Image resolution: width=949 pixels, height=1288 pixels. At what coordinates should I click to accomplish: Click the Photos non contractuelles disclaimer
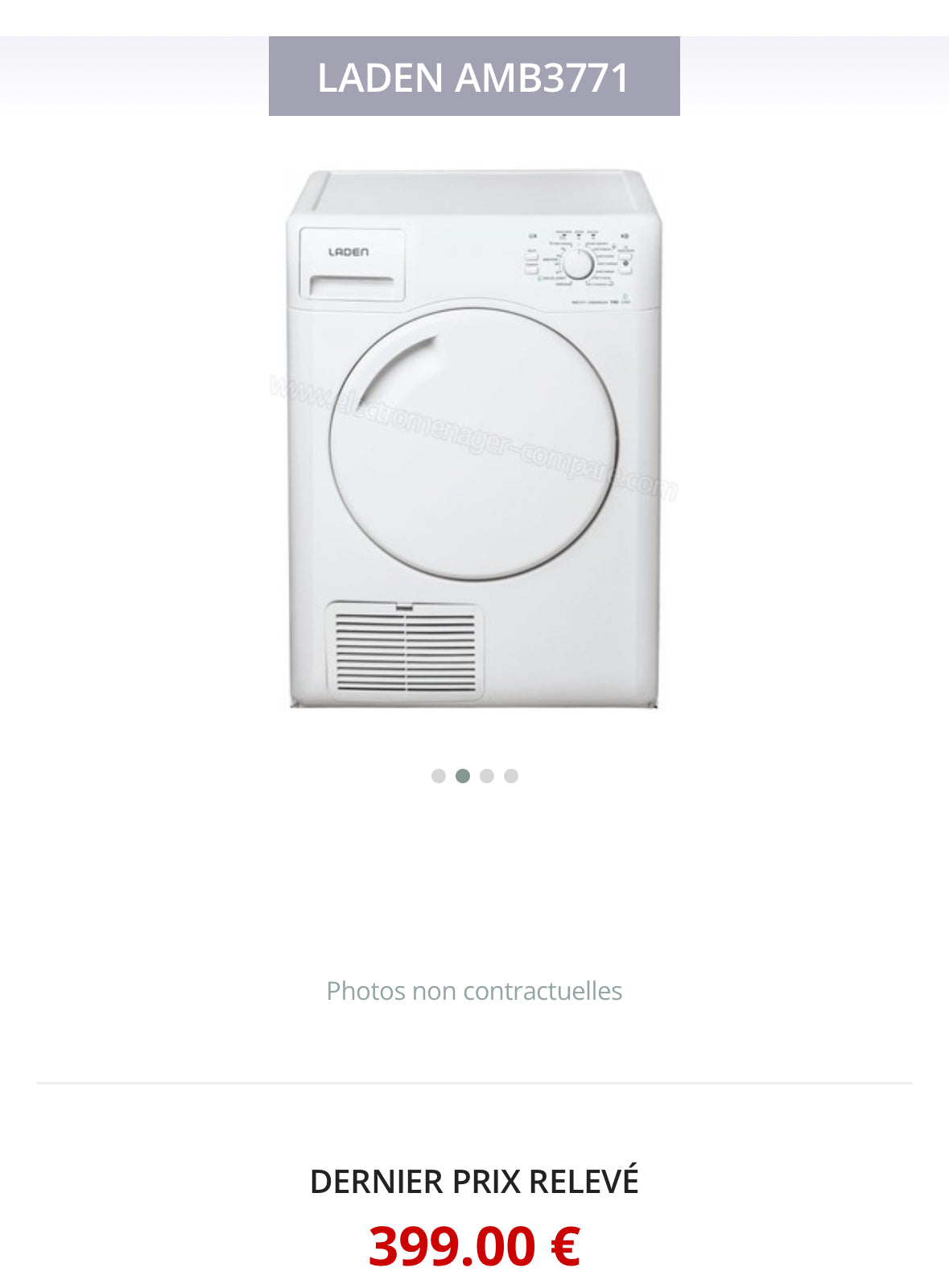pyautogui.click(x=474, y=992)
